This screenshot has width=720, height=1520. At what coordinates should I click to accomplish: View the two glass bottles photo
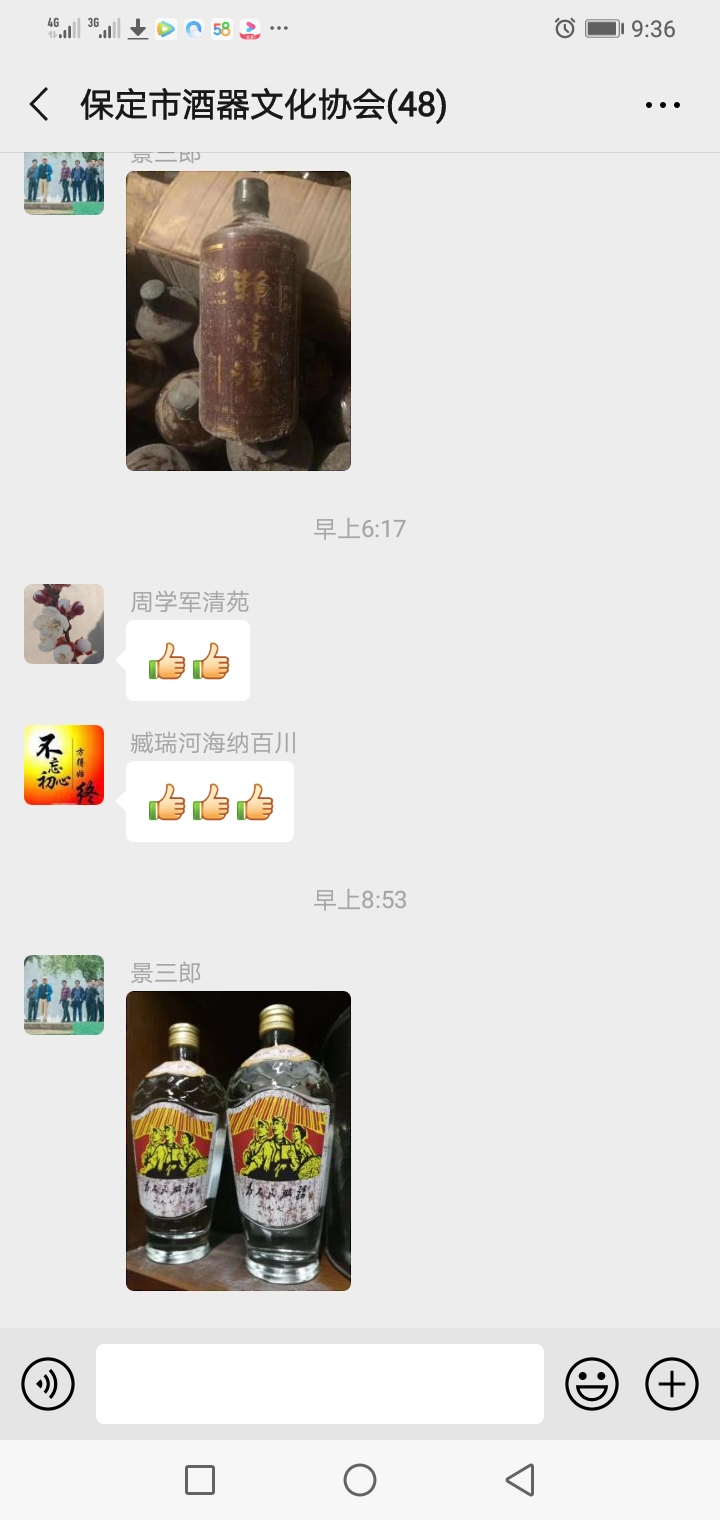click(x=238, y=1140)
